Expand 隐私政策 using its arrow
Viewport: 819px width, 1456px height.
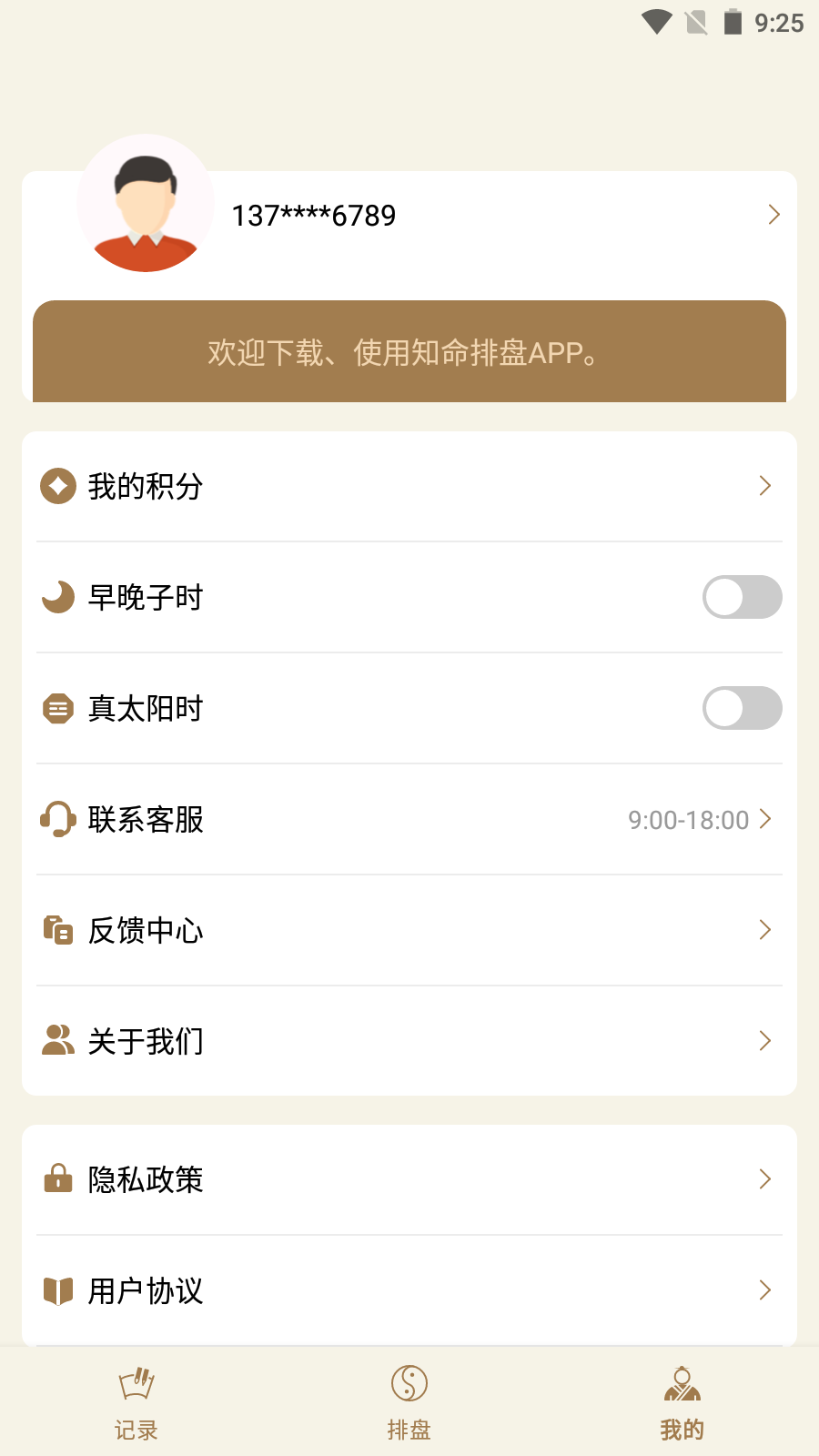pos(765,1179)
